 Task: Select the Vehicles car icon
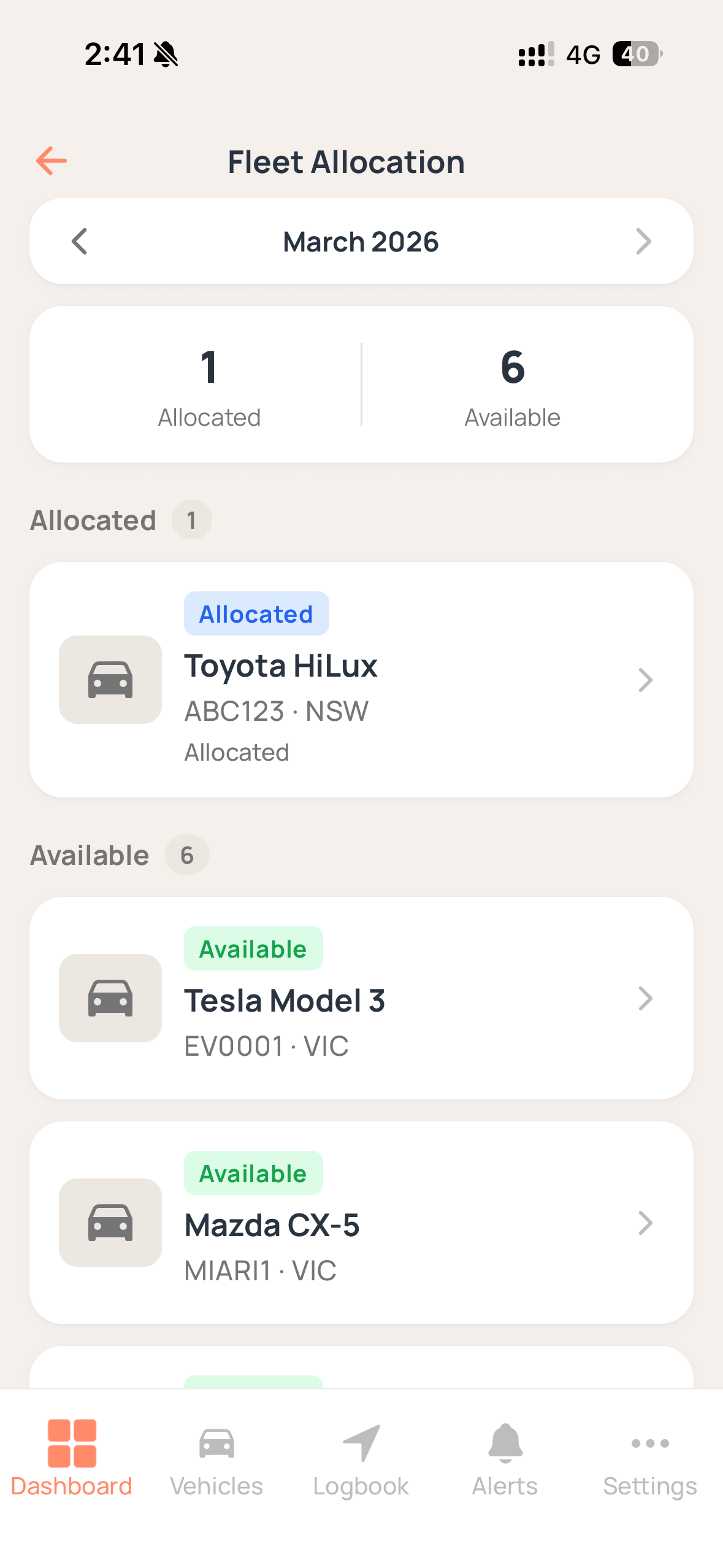(216, 1445)
